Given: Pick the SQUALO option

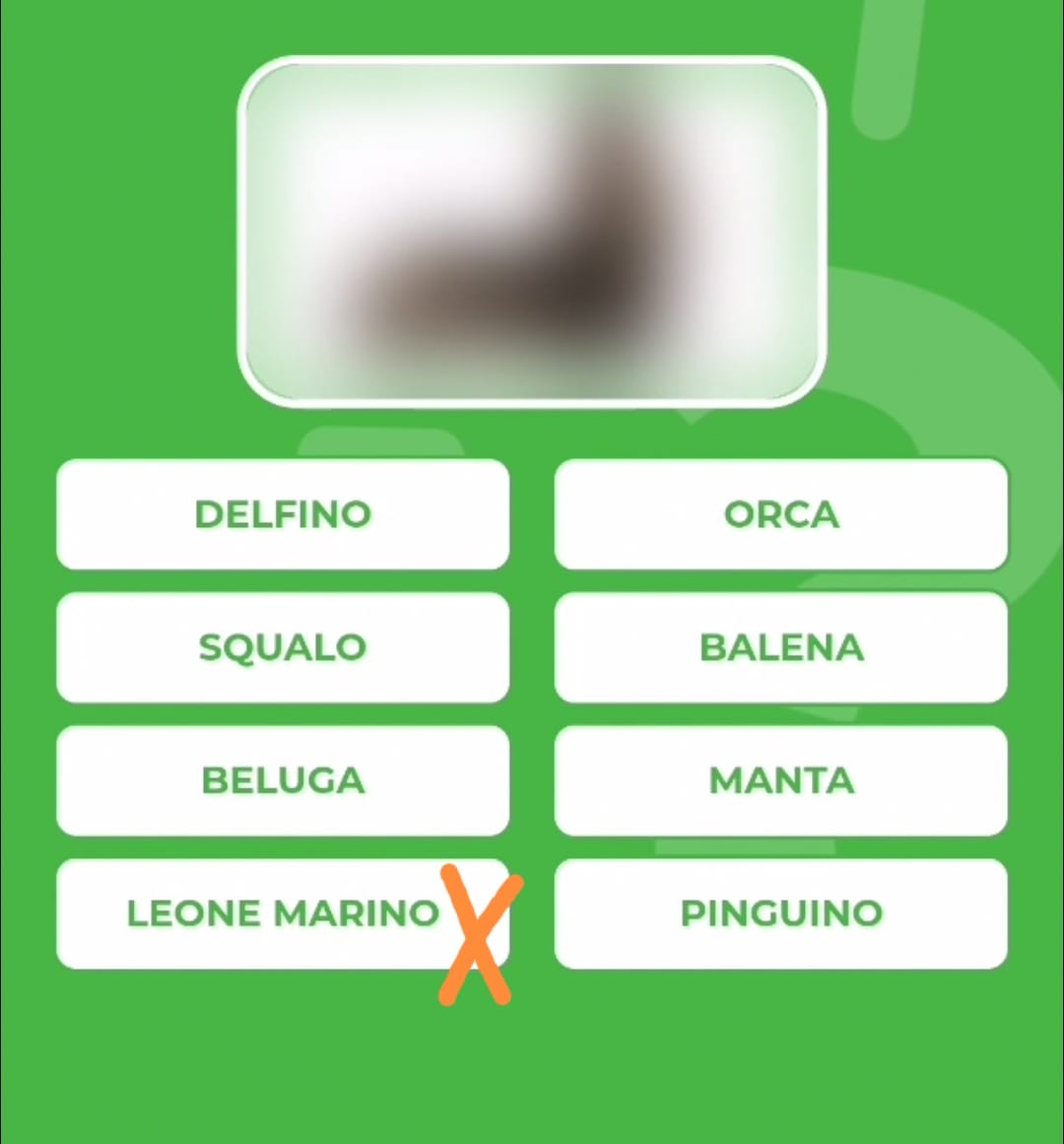Looking at the screenshot, I should (283, 647).
